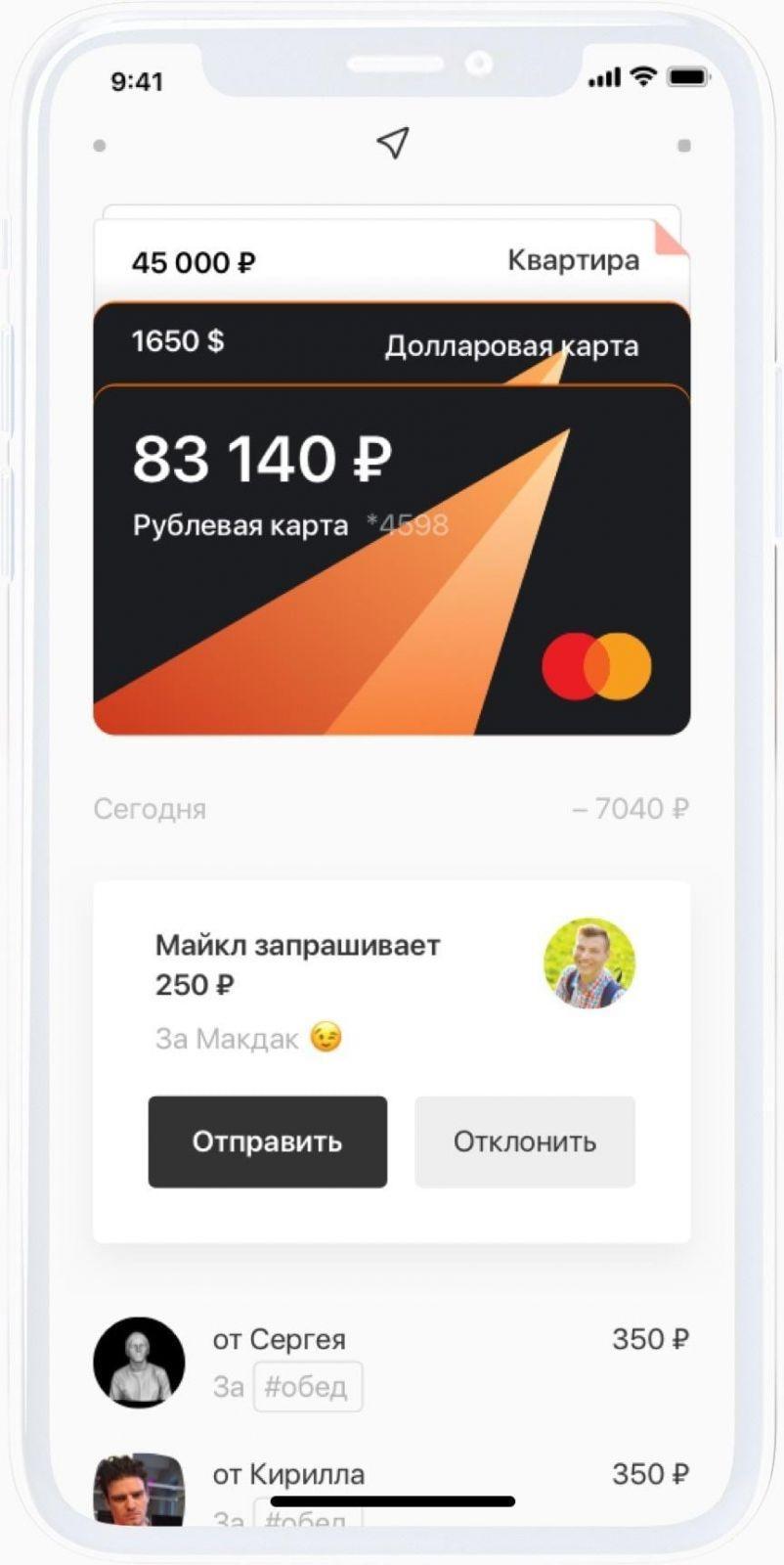Decline Майкл's request with Отклонить
The image size is (784, 1565).
point(525,1141)
